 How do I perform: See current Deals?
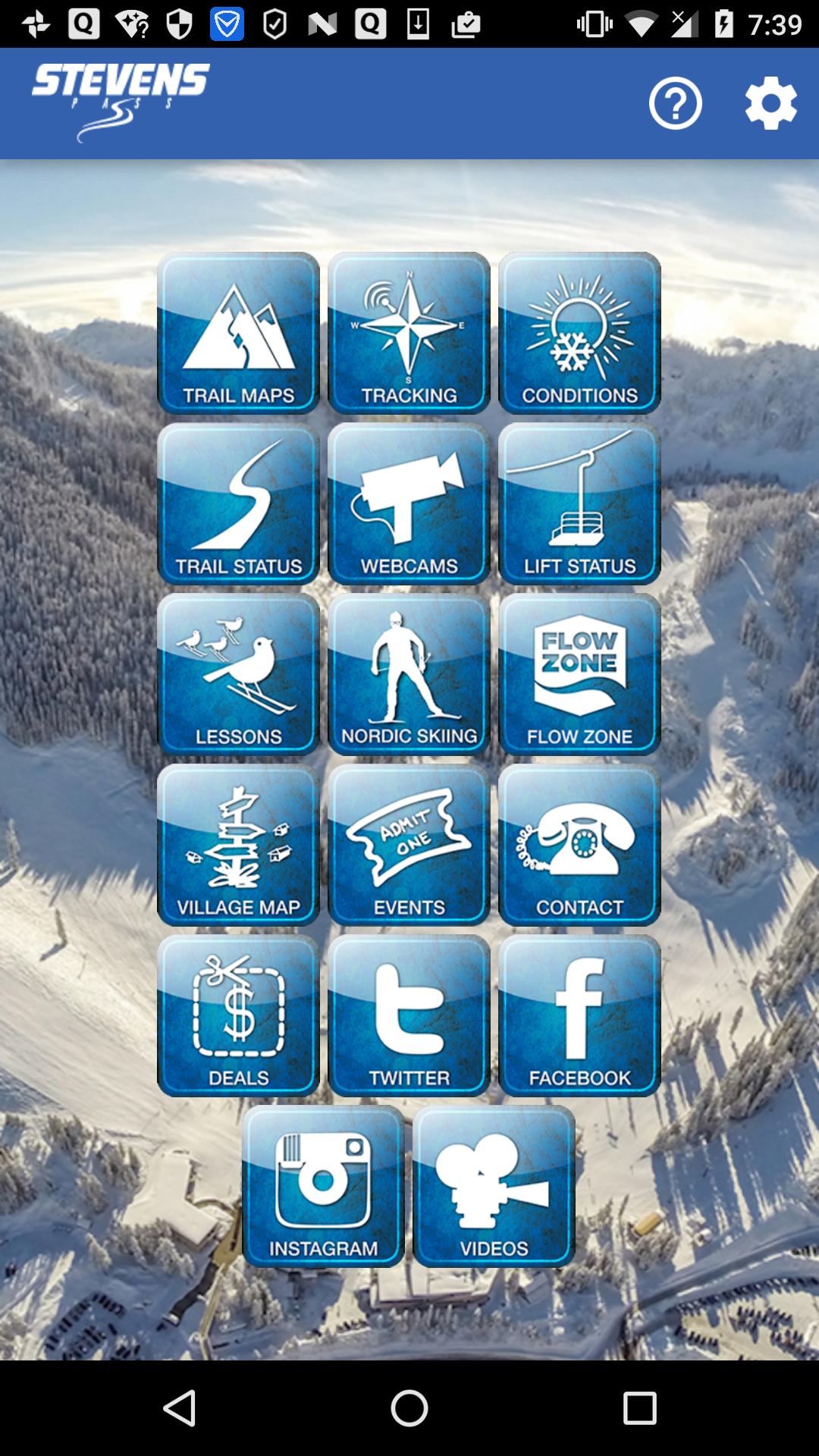click(x=238, y=1015)
